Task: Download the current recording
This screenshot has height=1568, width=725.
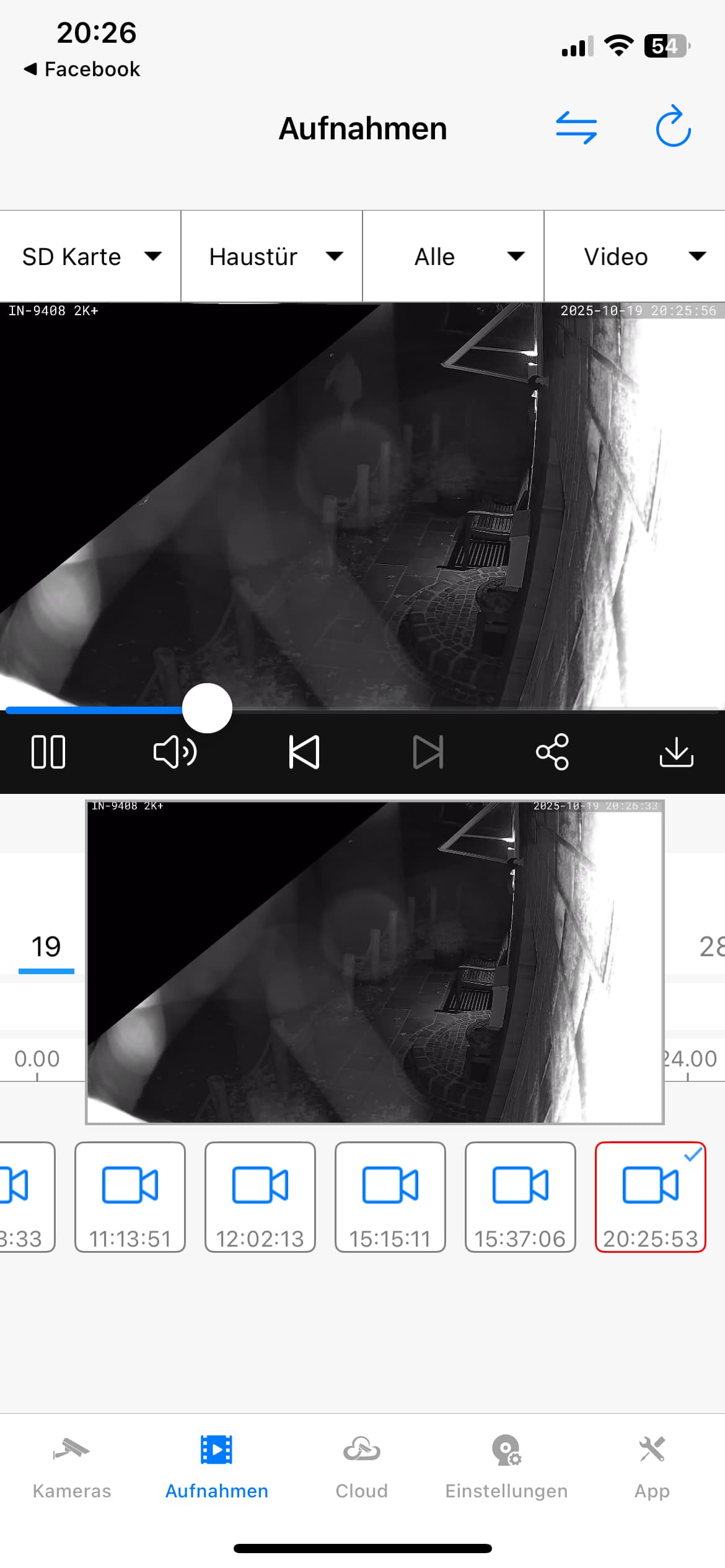Action: coord(676,752)
